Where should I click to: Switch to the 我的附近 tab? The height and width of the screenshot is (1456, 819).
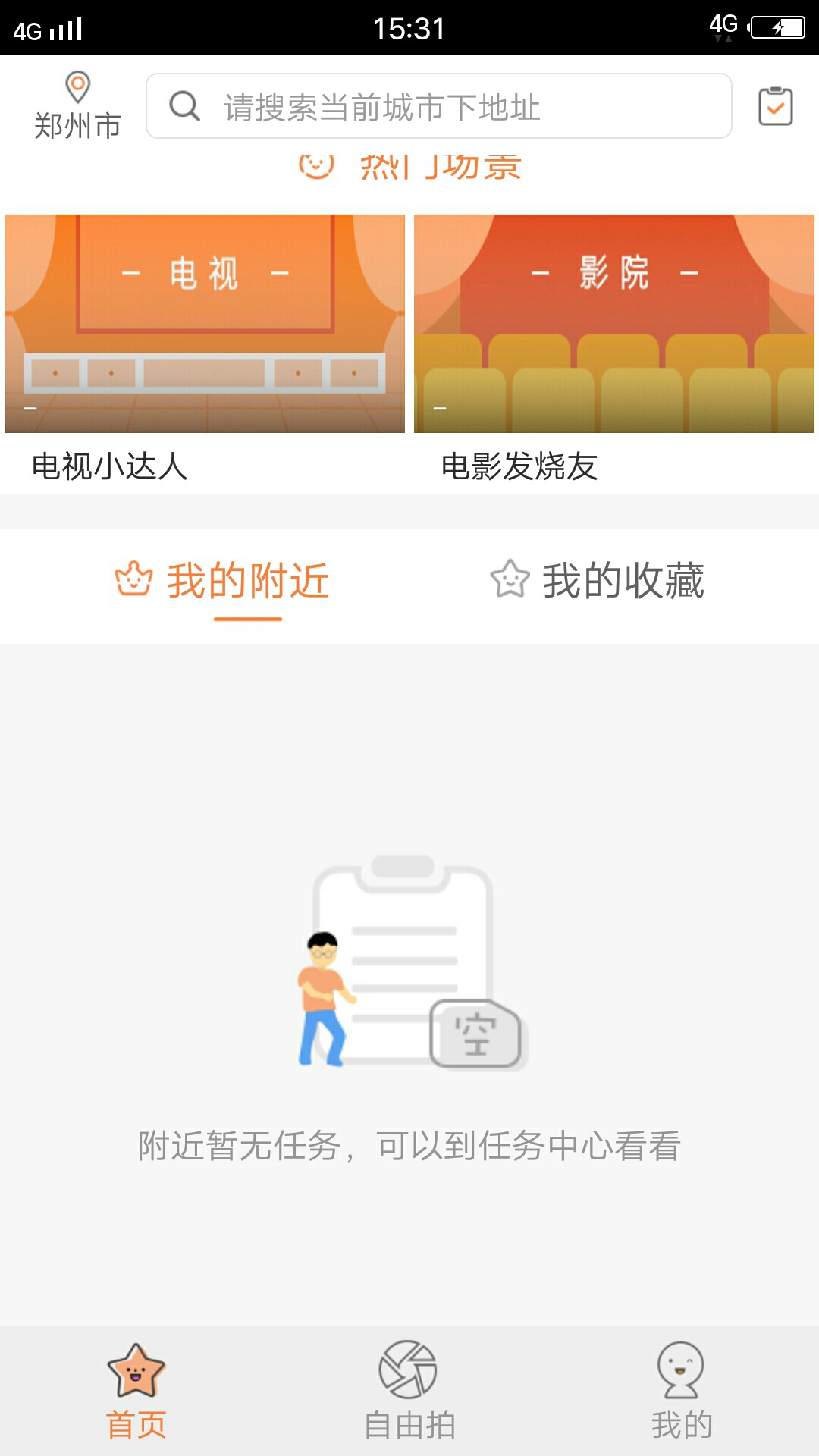222,582
